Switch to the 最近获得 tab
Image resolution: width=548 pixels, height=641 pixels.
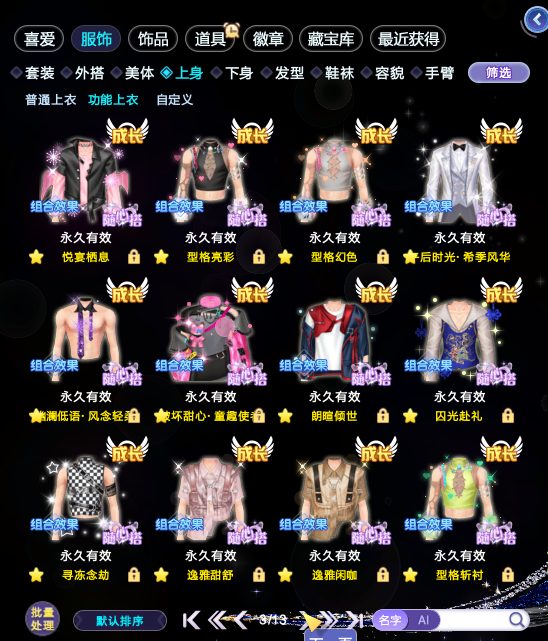pyautogui.click(x=408, y=39)
